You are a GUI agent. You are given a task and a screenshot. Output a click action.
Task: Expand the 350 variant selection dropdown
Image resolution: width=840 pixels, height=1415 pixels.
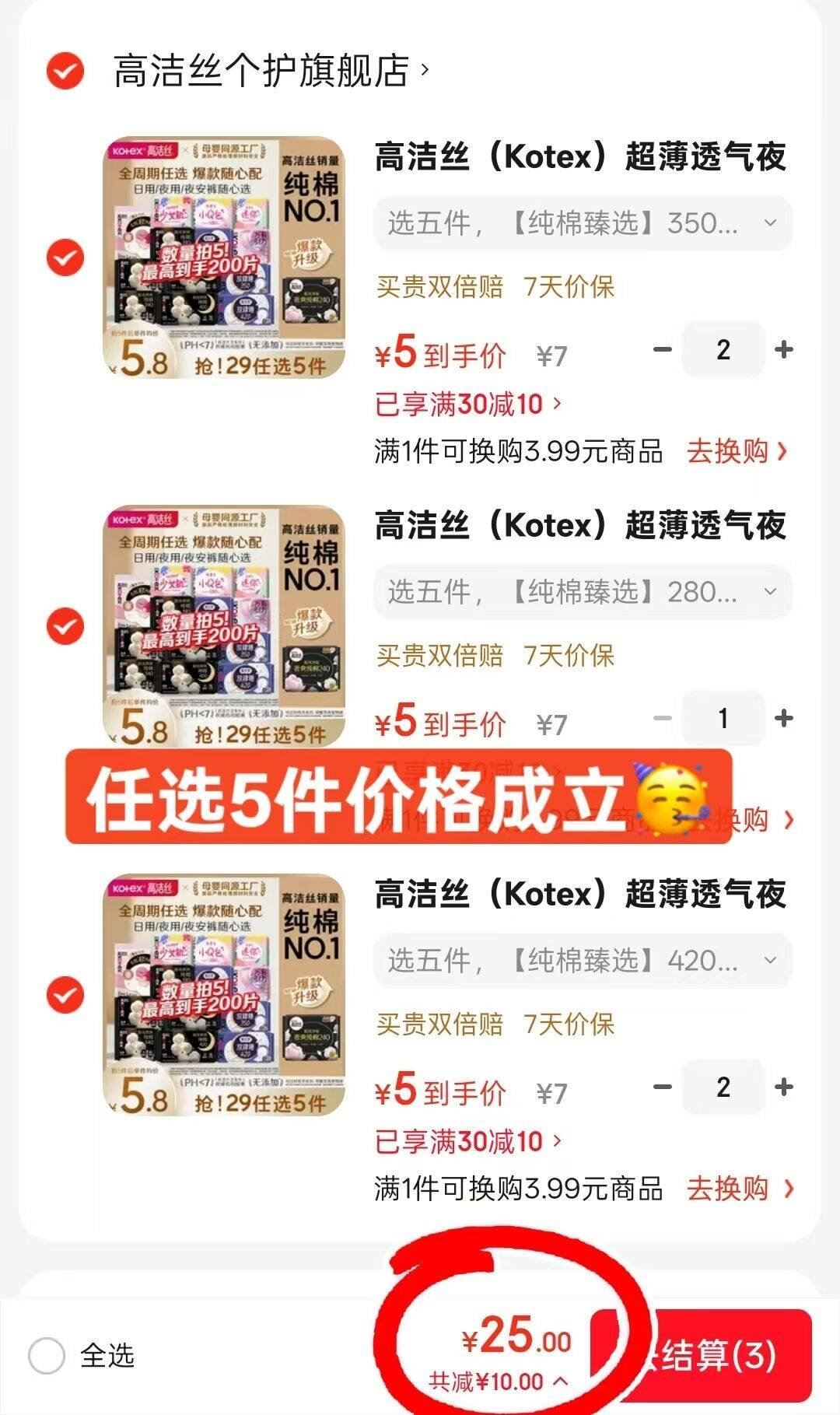click(583, 223)
